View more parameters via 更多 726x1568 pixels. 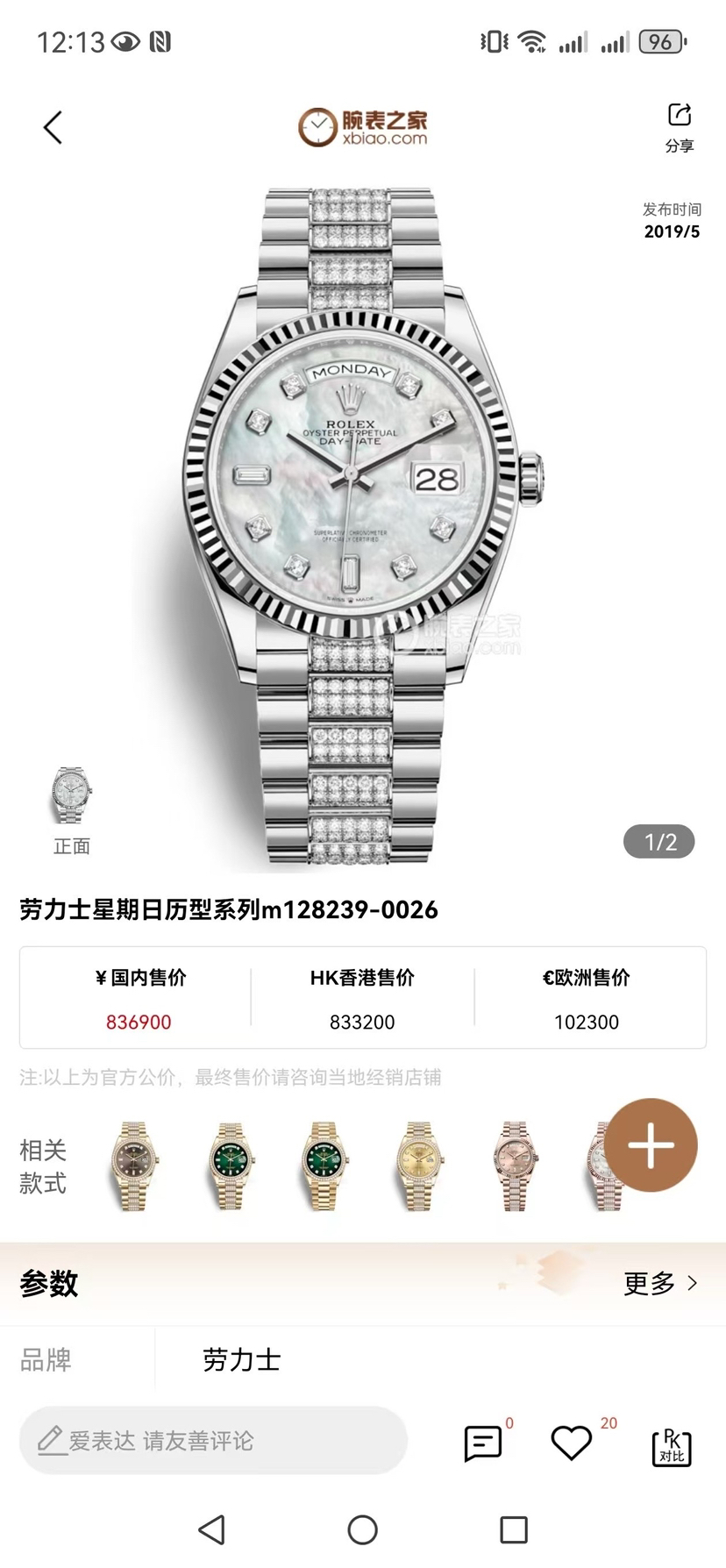click(660, 1283)
